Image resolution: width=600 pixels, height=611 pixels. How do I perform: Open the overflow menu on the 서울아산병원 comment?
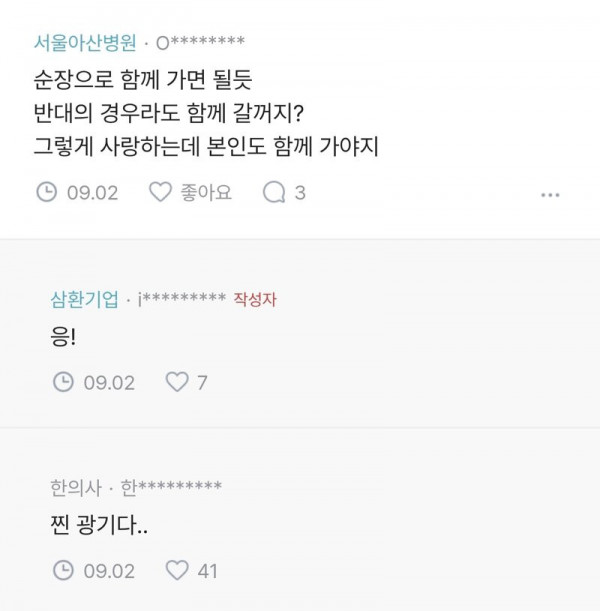click(x=550, y=195)
